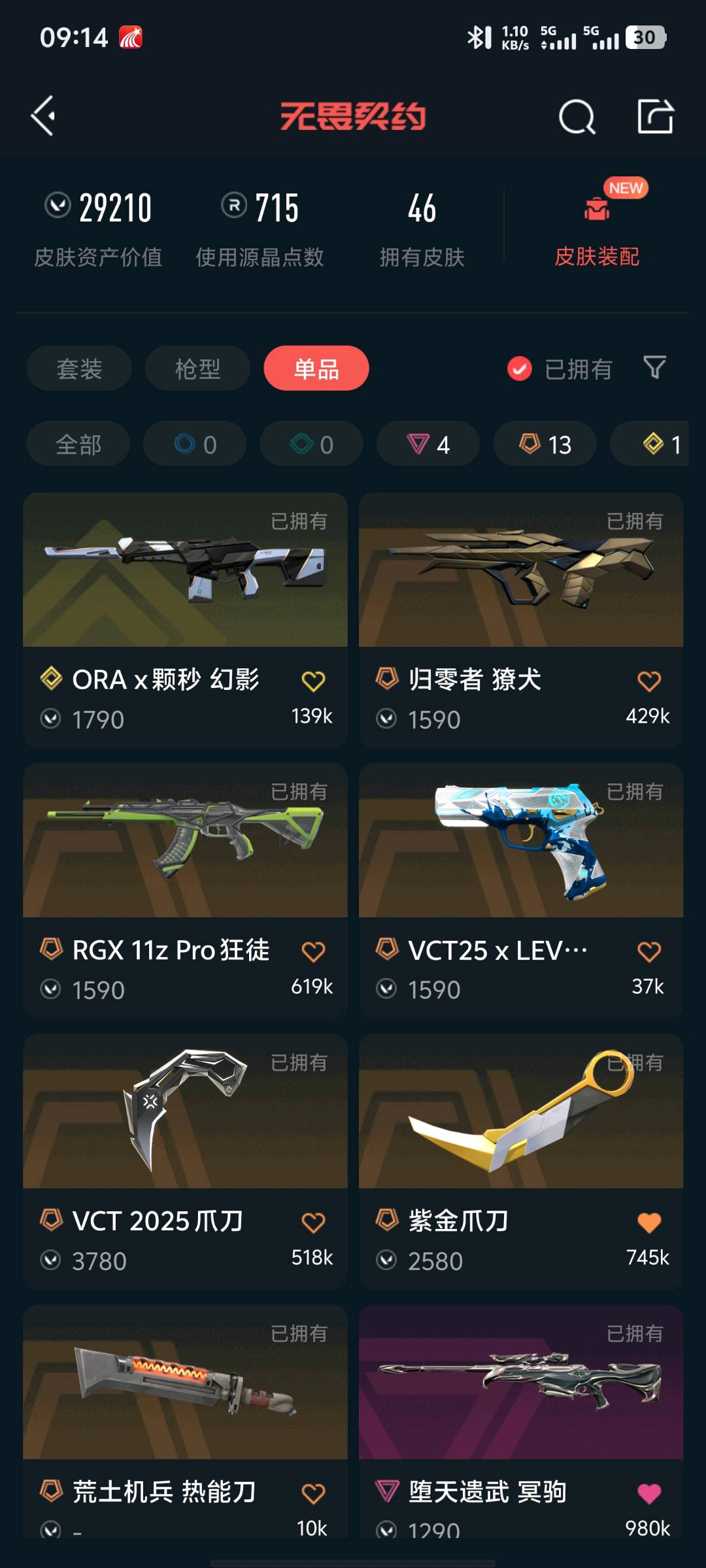Viewport: 706px width, 1568px height.
Task: Unlike the 紫金爪刀 skin
Action: tap(649, 1222)
